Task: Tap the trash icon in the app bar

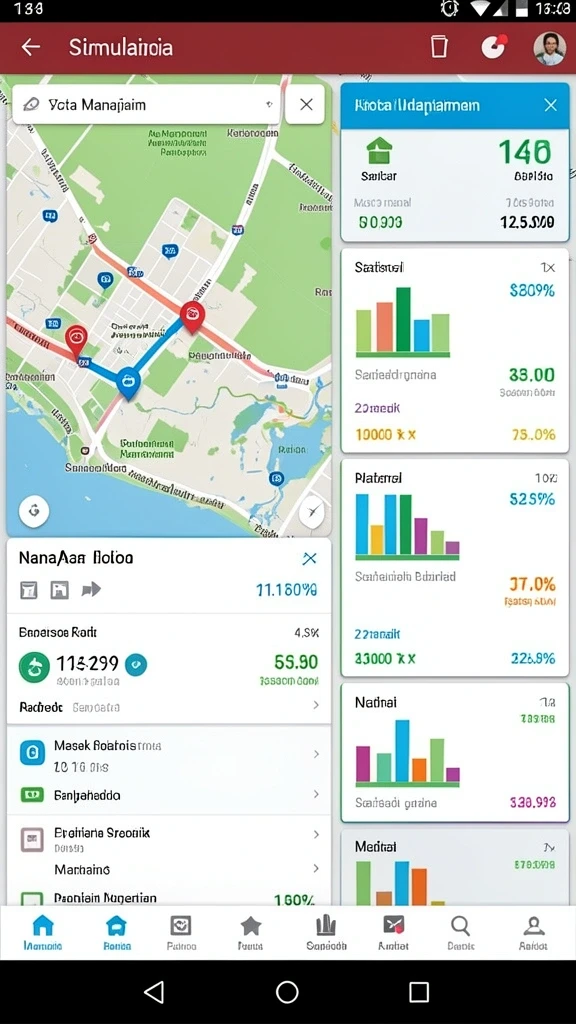Action: 439,47
